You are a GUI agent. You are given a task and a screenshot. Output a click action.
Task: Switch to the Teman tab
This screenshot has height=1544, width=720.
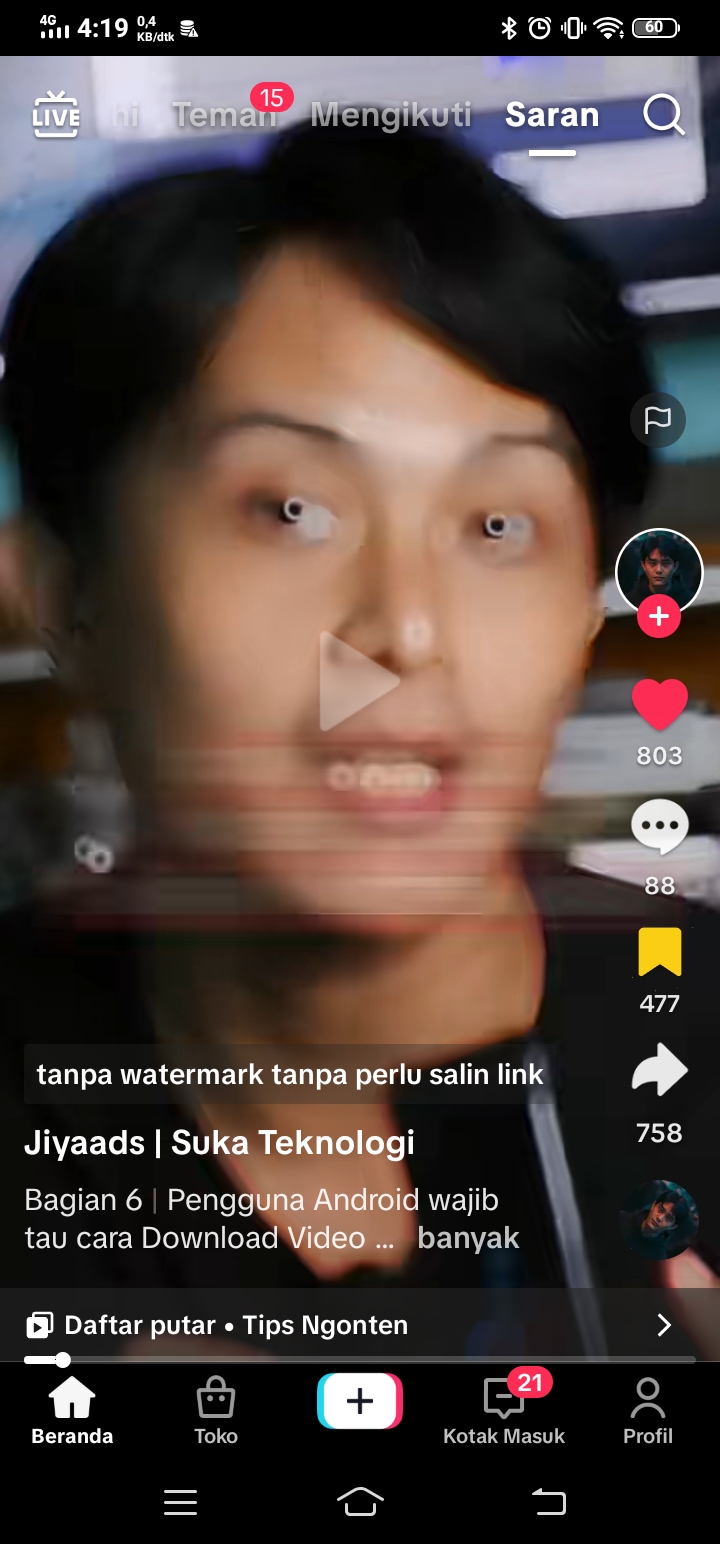(225, 115)
